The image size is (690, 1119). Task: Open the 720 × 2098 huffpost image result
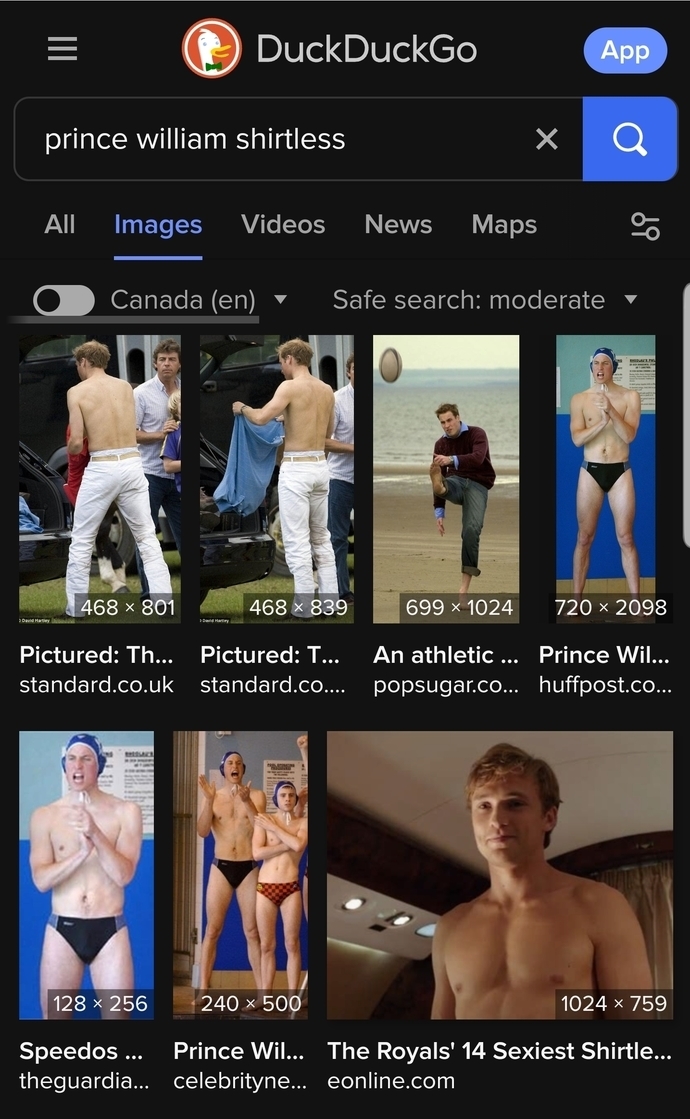coord(606,479)
